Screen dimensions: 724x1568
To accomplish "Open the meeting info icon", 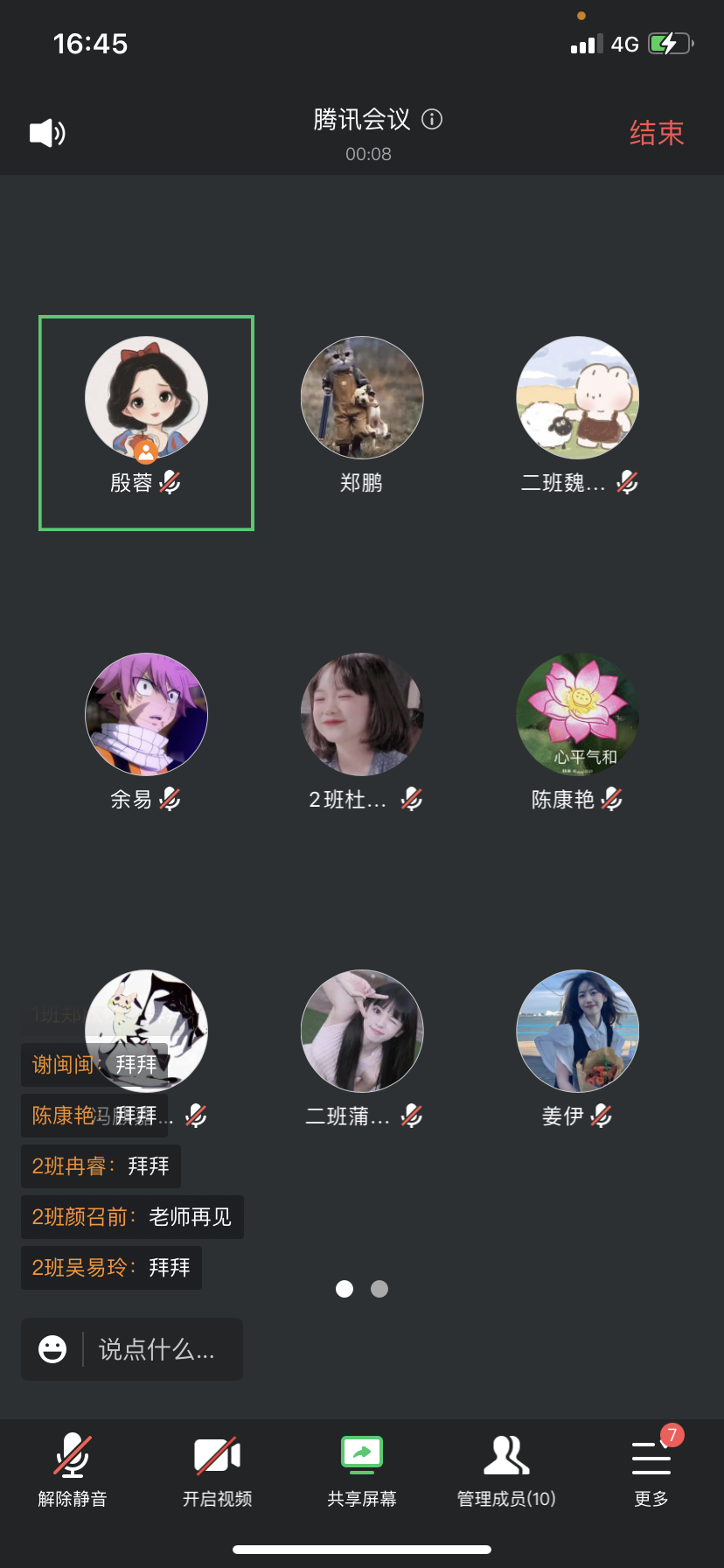I will [x=432, y=119].
